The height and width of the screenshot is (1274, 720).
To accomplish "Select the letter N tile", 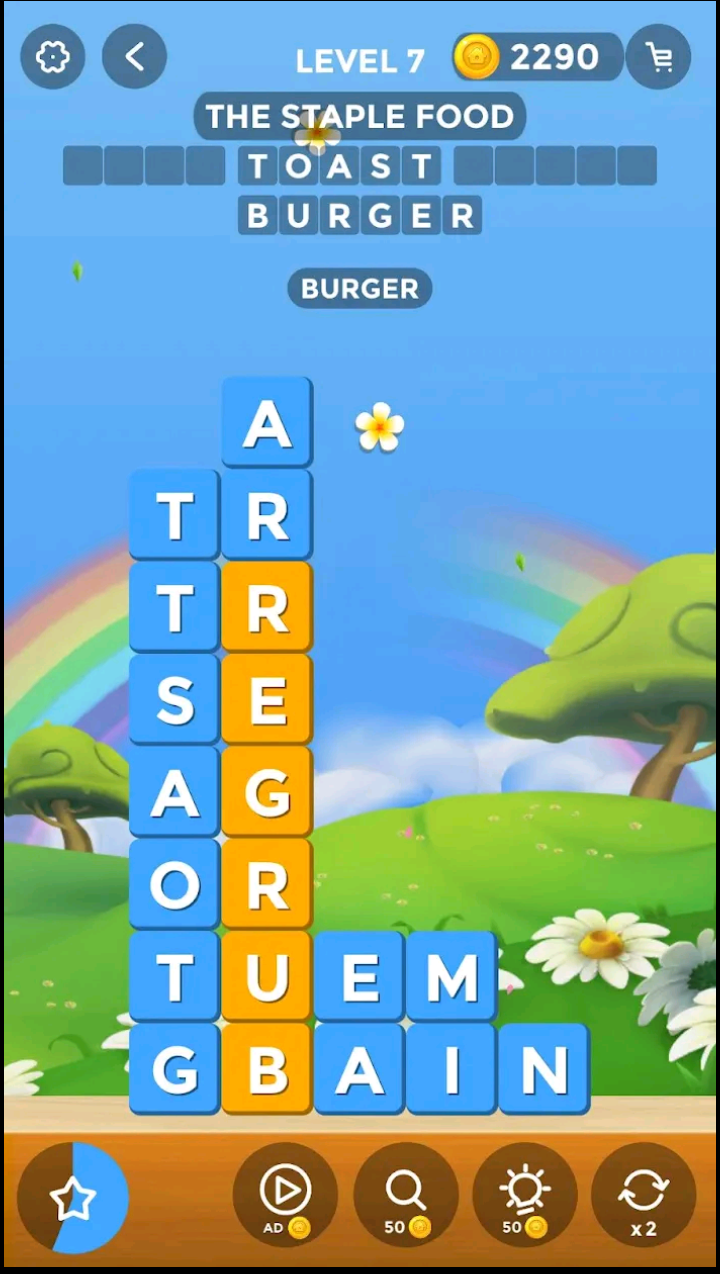I will tap(543, 1068).
